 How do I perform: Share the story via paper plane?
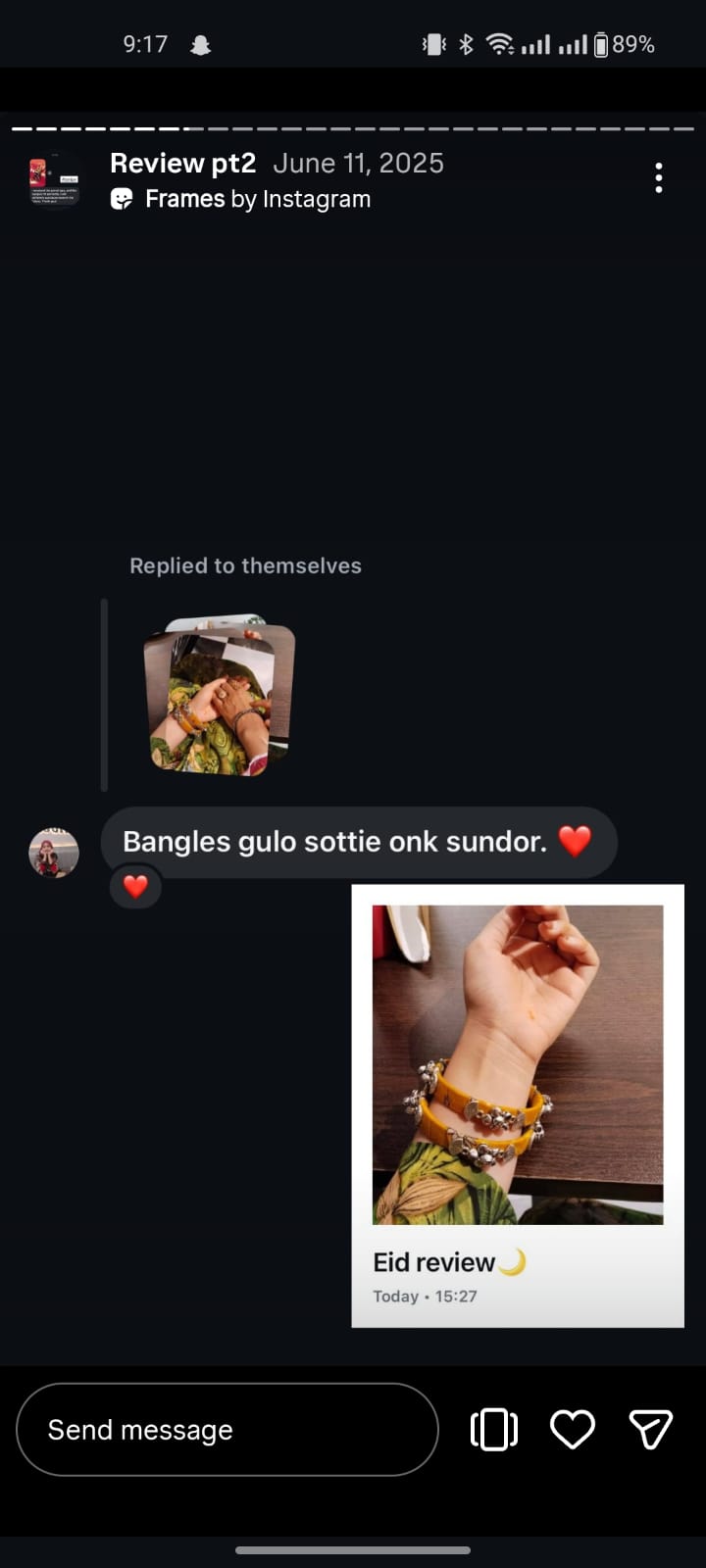pyautogui.click(x=650, y=1430)
